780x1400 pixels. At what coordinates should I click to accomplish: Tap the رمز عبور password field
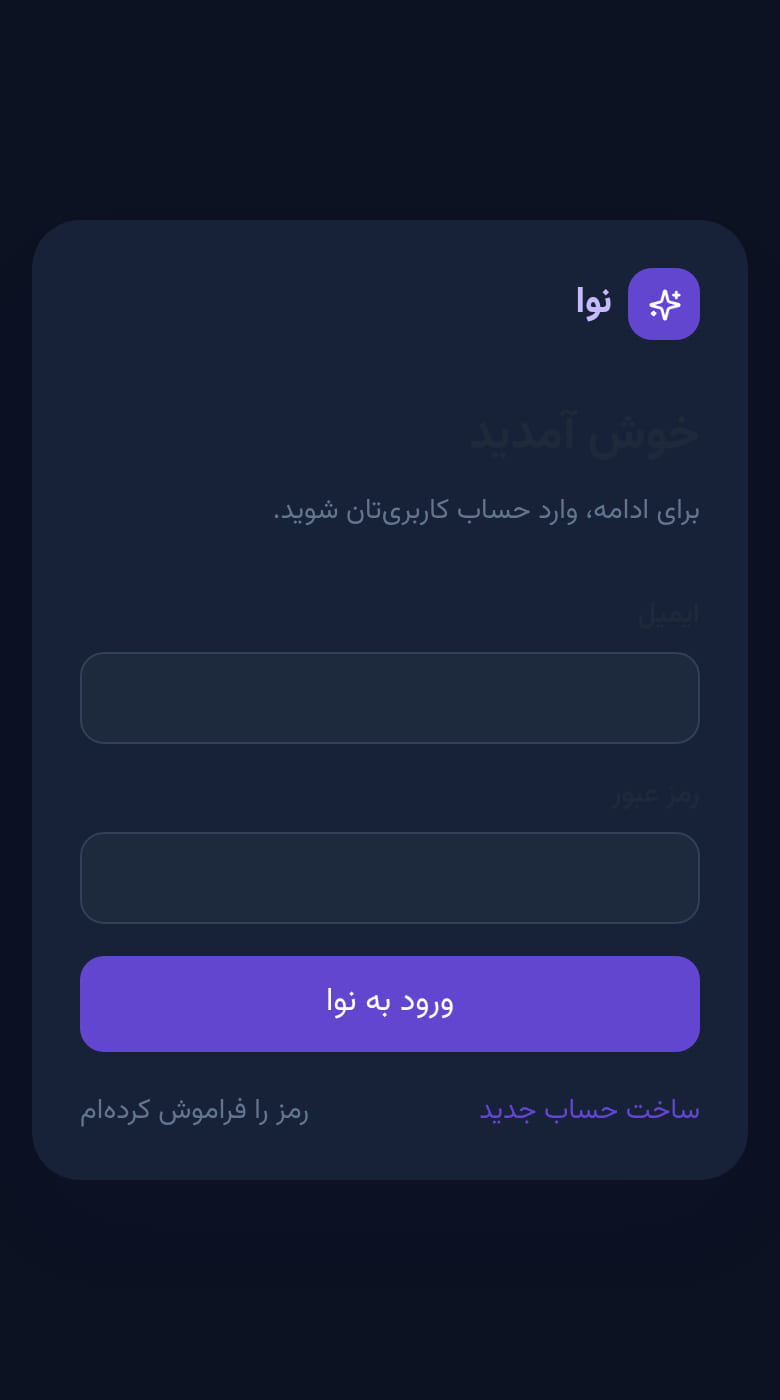390,878
